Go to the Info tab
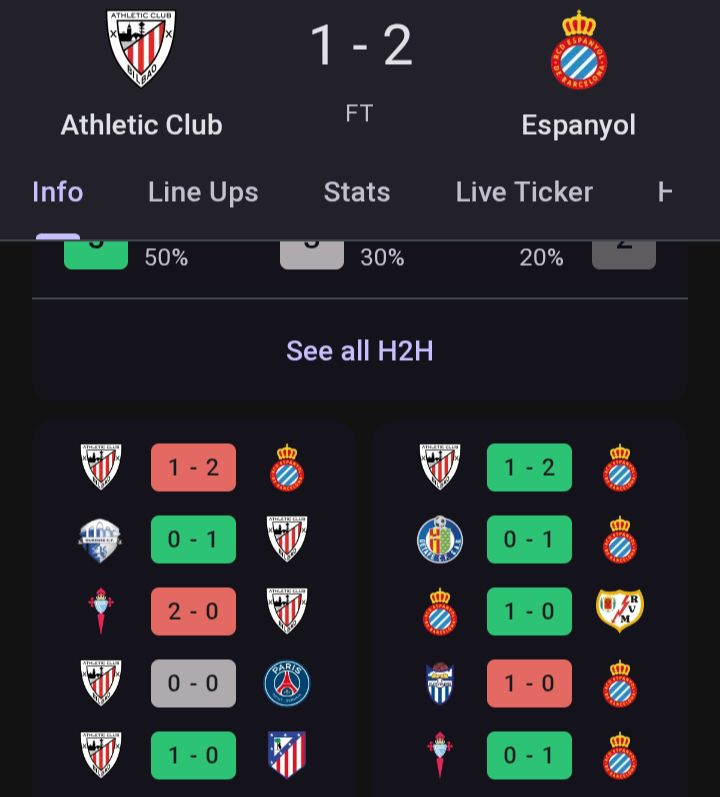Screen dimensions: 720x797 click(x=58, y=192)
